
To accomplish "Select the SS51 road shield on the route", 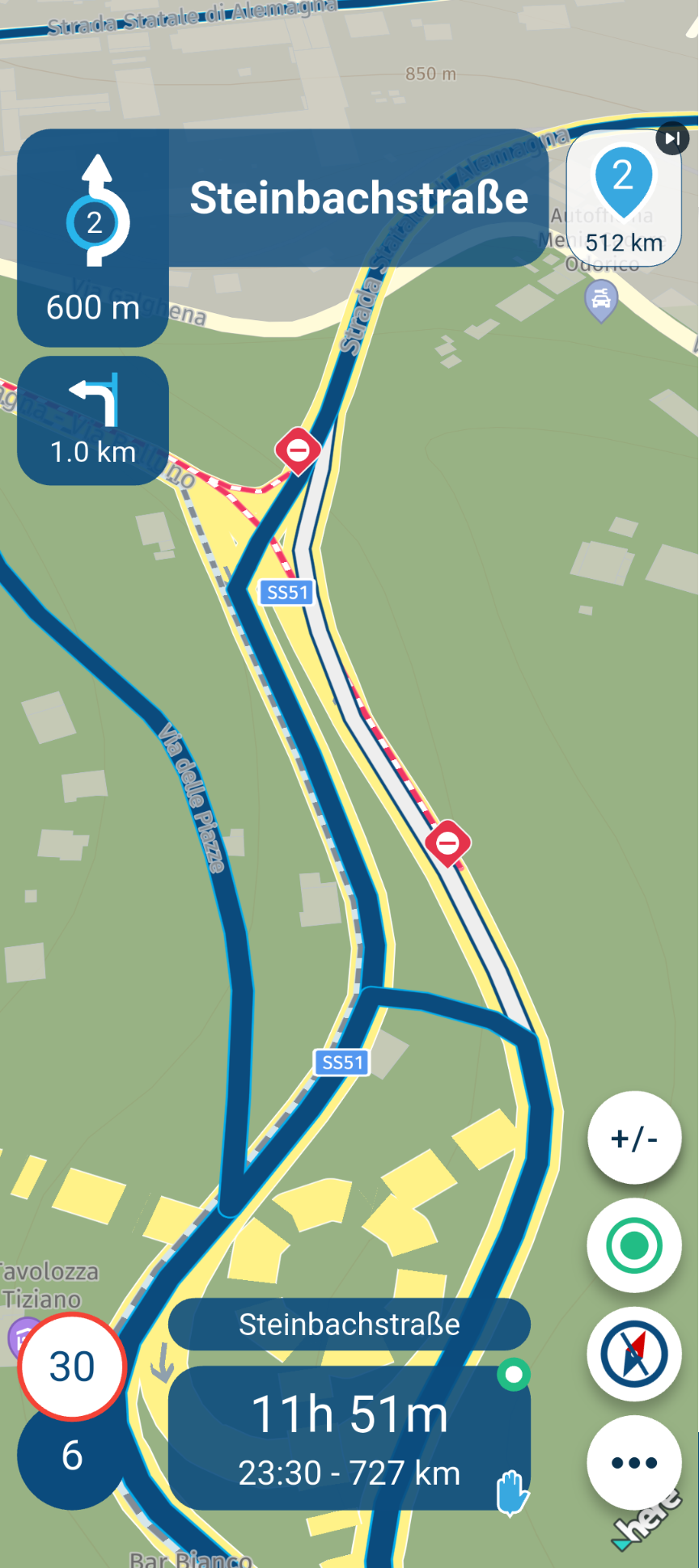I will click(287, 592).
